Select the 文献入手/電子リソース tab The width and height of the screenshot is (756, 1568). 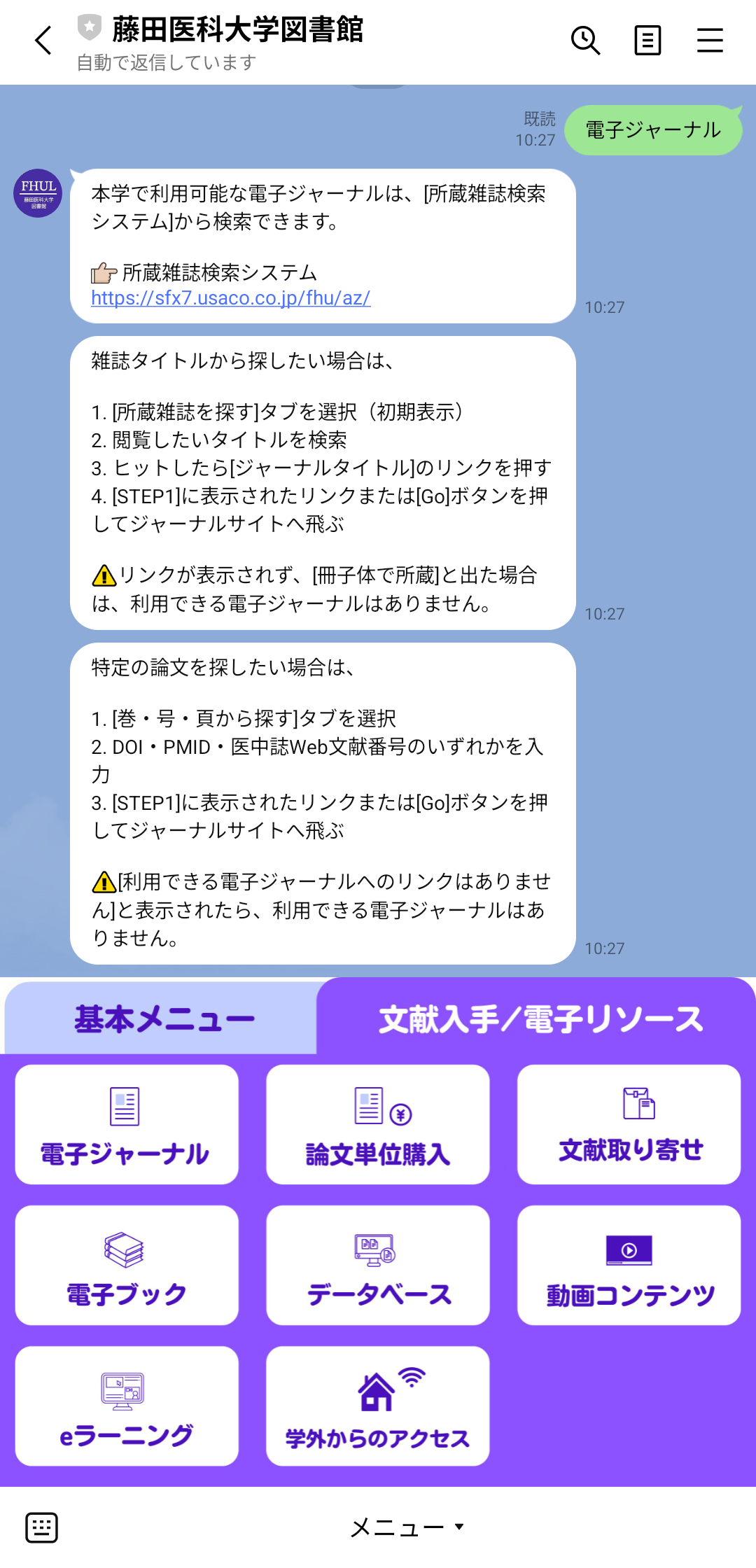point(540,1019)
